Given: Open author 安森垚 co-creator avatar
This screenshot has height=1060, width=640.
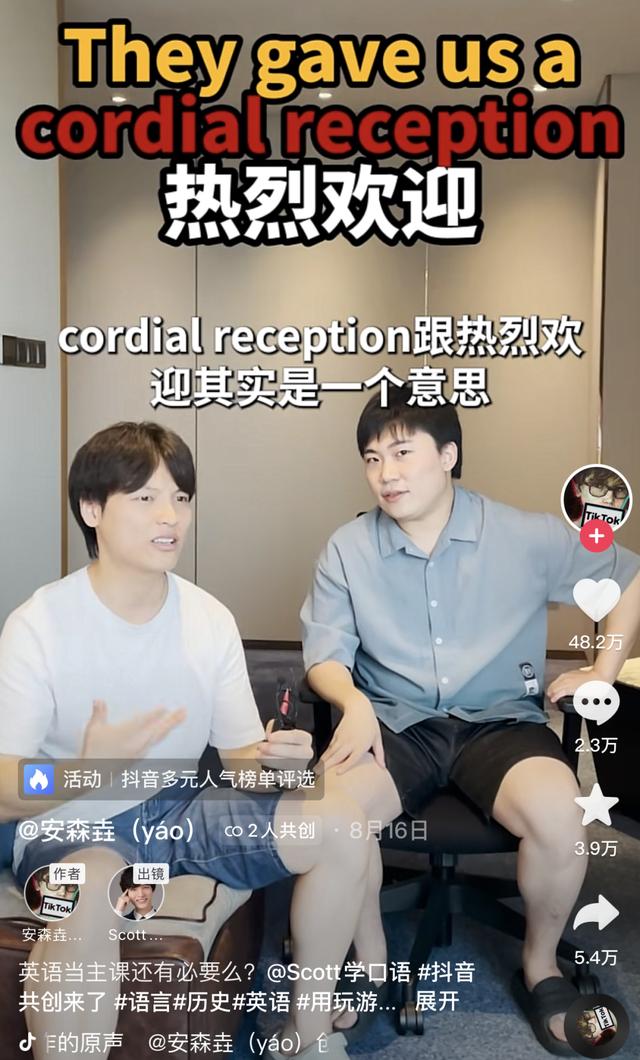Looking at the screenshot, I should [x=52, y=893].
